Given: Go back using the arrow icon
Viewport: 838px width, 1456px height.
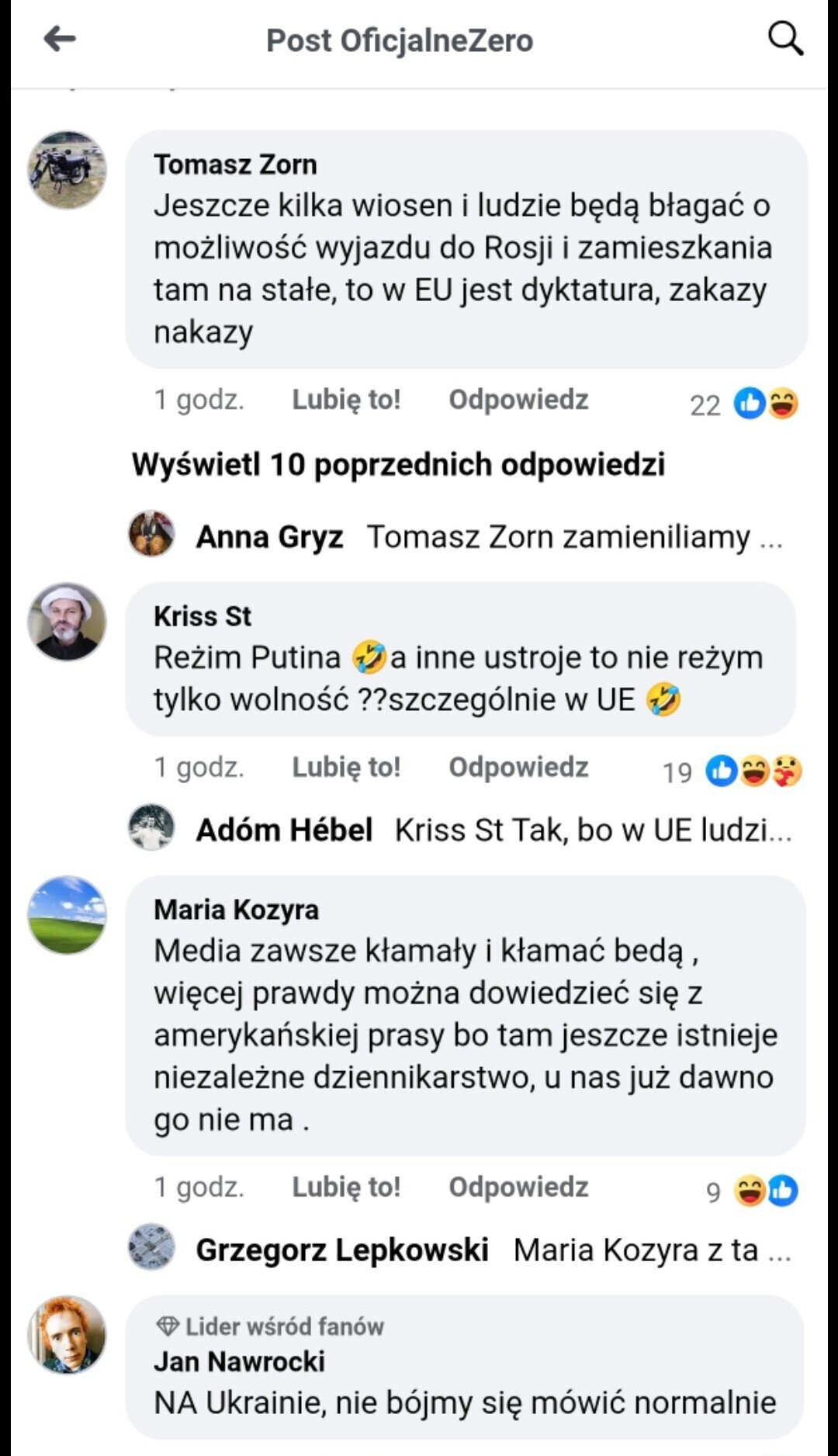Looking at the screenshot, I should pos(59,38).
